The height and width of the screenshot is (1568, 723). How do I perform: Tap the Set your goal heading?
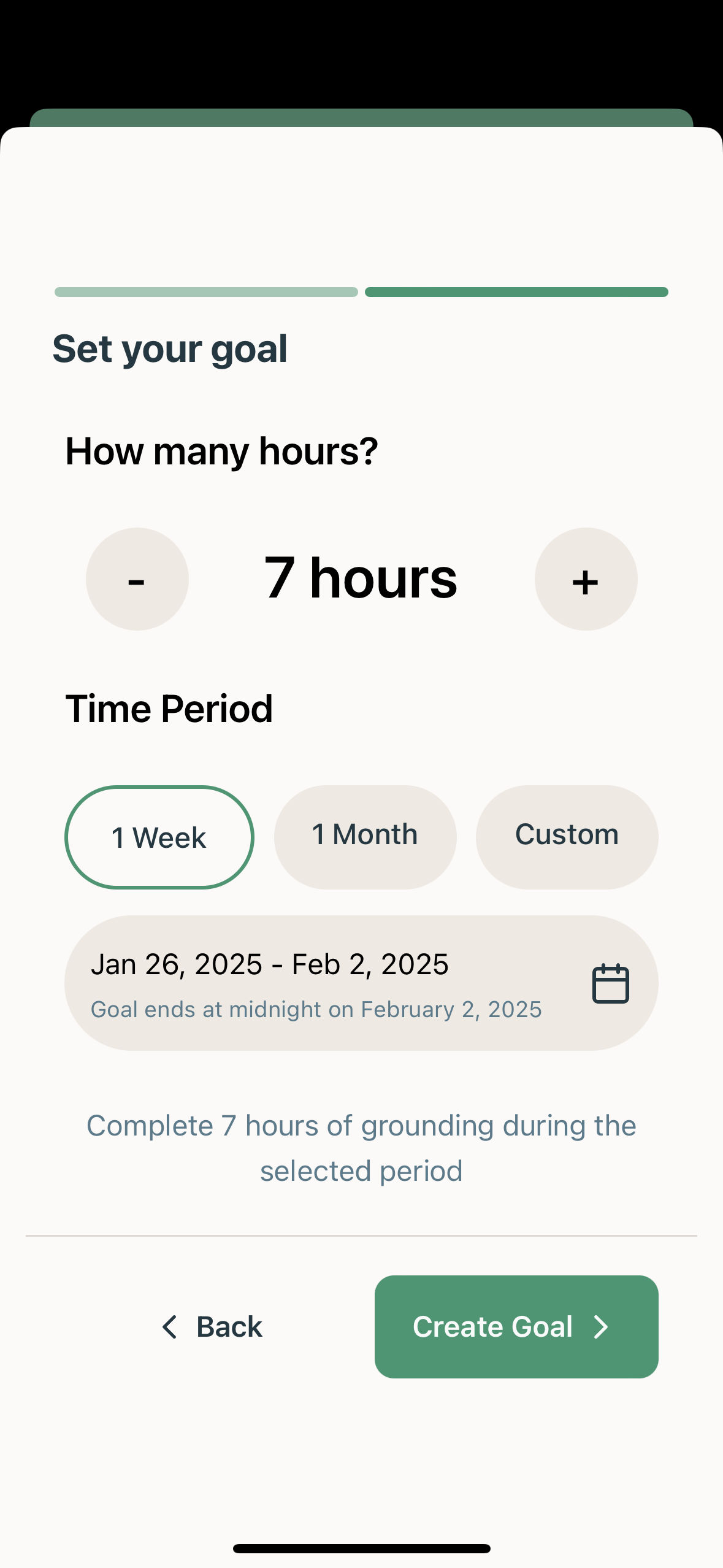[x=170, y=348]
